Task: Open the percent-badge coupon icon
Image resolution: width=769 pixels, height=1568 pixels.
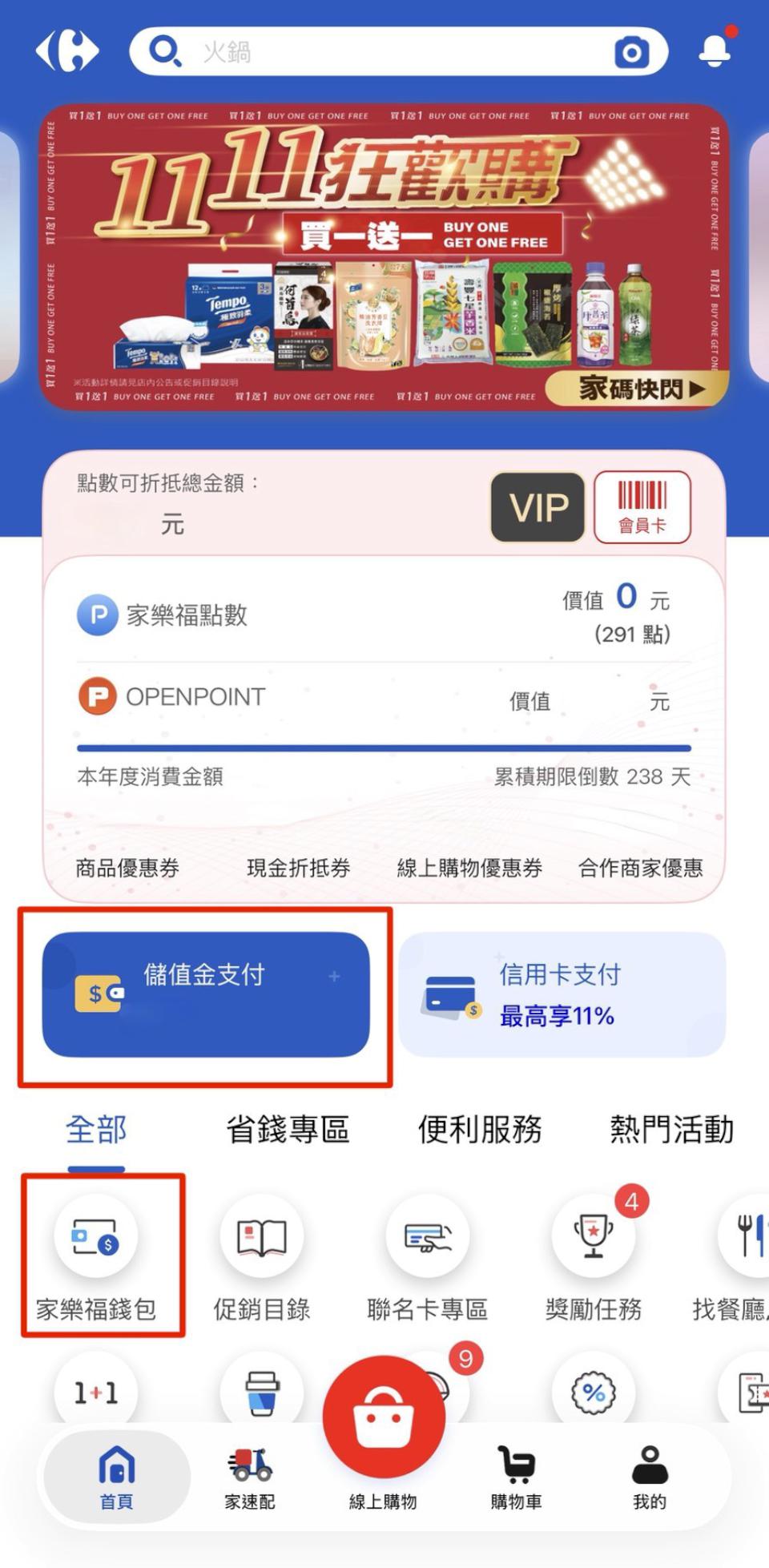Action: (594, 1393)
